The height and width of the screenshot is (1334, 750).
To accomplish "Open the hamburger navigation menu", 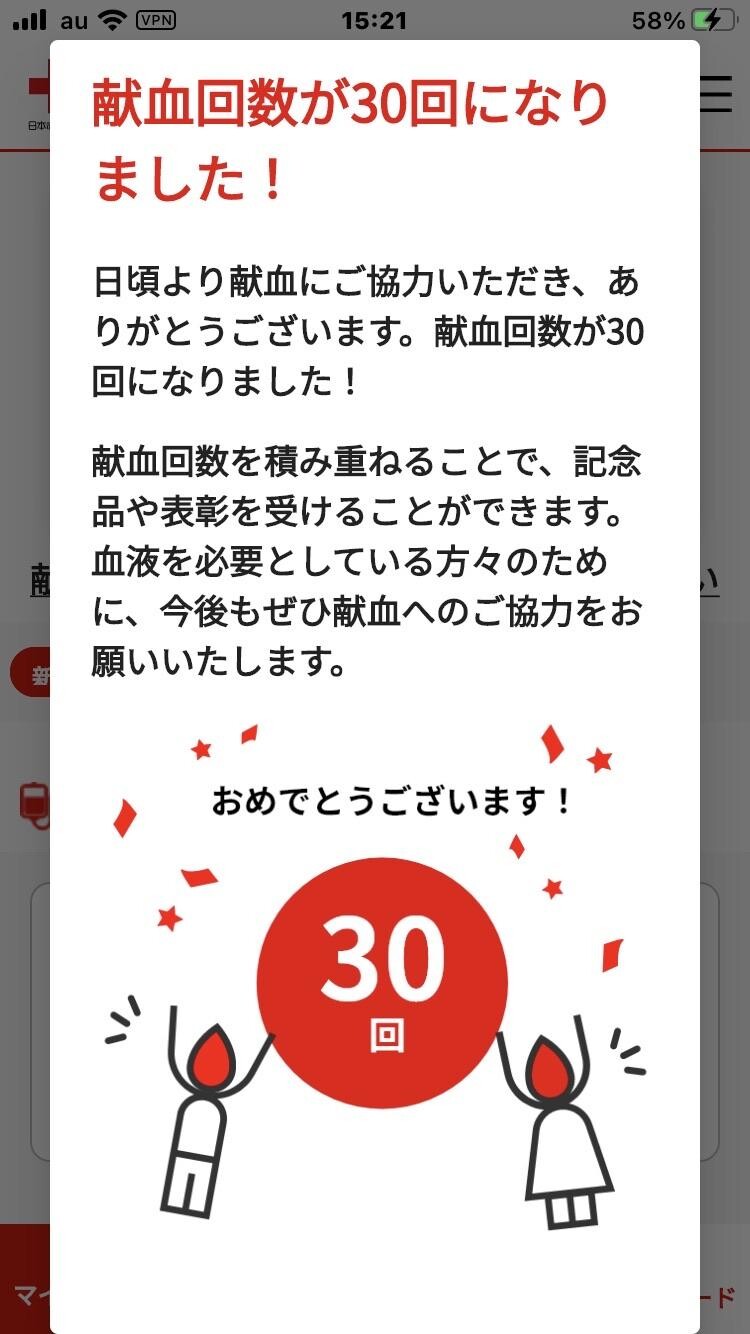I will tap(717, 95).
